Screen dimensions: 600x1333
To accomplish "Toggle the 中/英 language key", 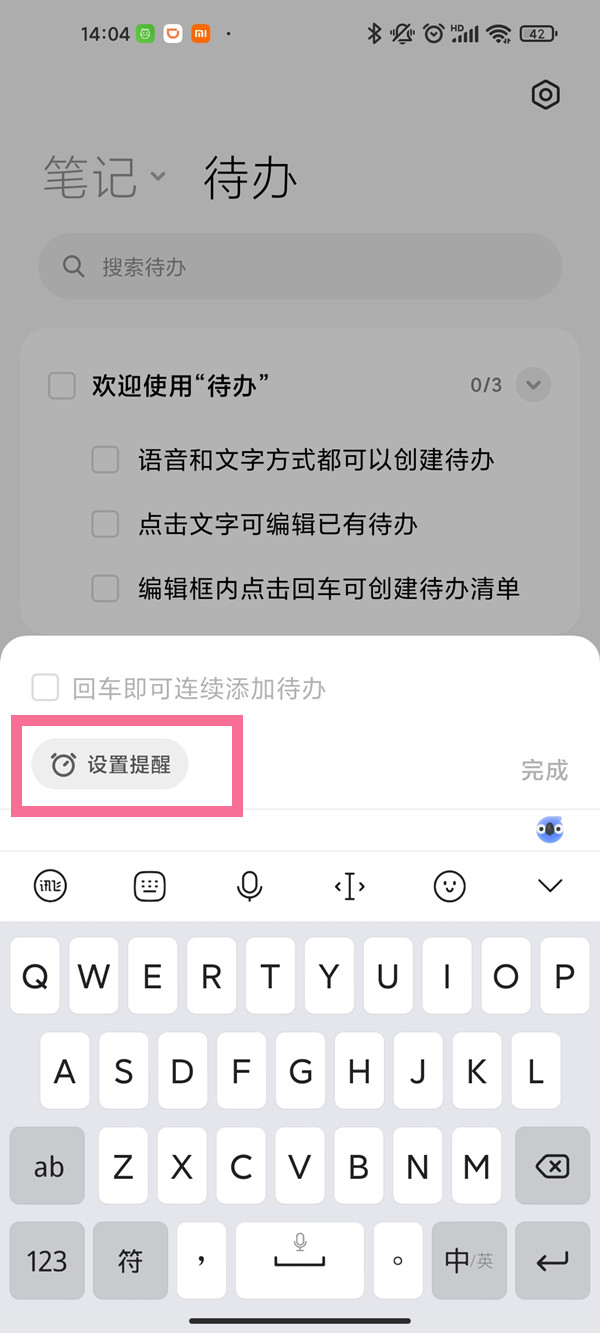I will coord(468,1261).
